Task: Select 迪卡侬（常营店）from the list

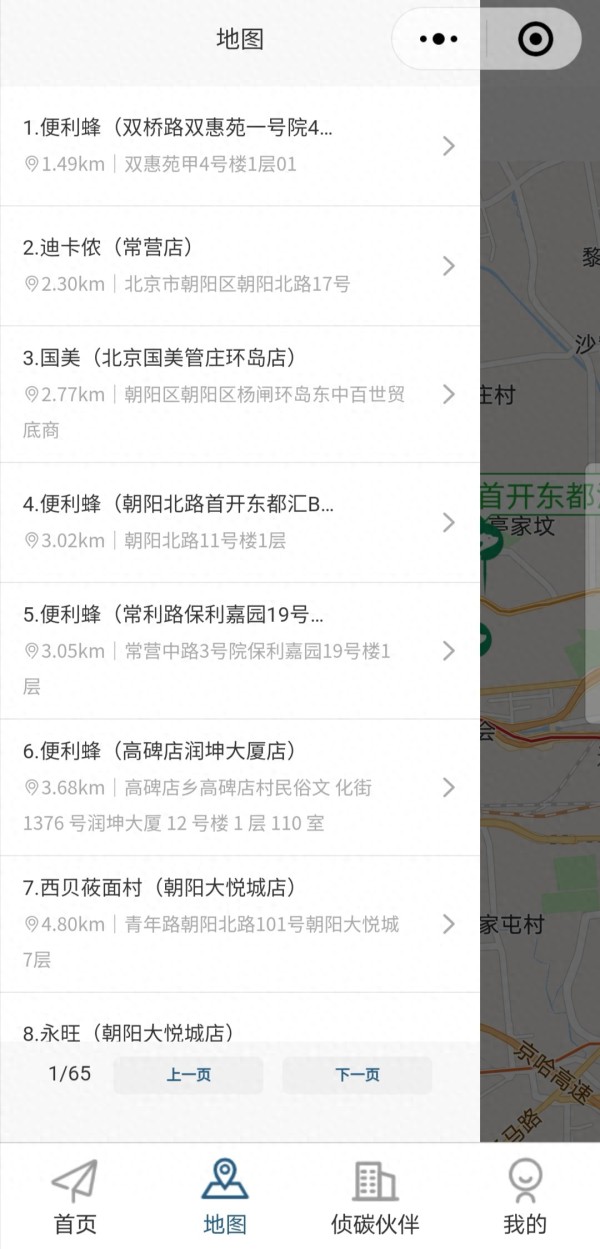Action: click(240, 266)
